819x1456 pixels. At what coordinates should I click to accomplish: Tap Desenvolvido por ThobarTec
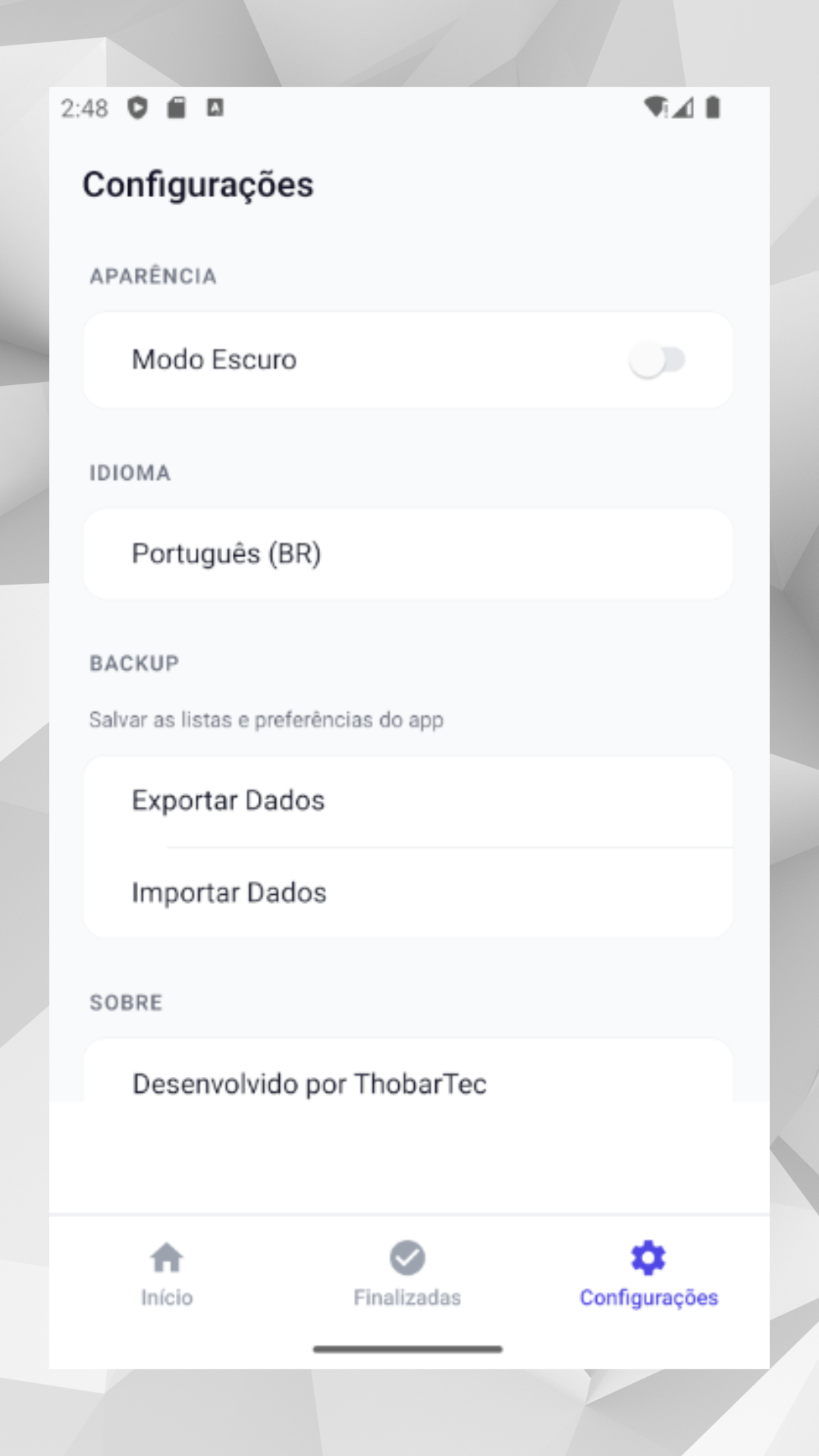[409, 1083]
